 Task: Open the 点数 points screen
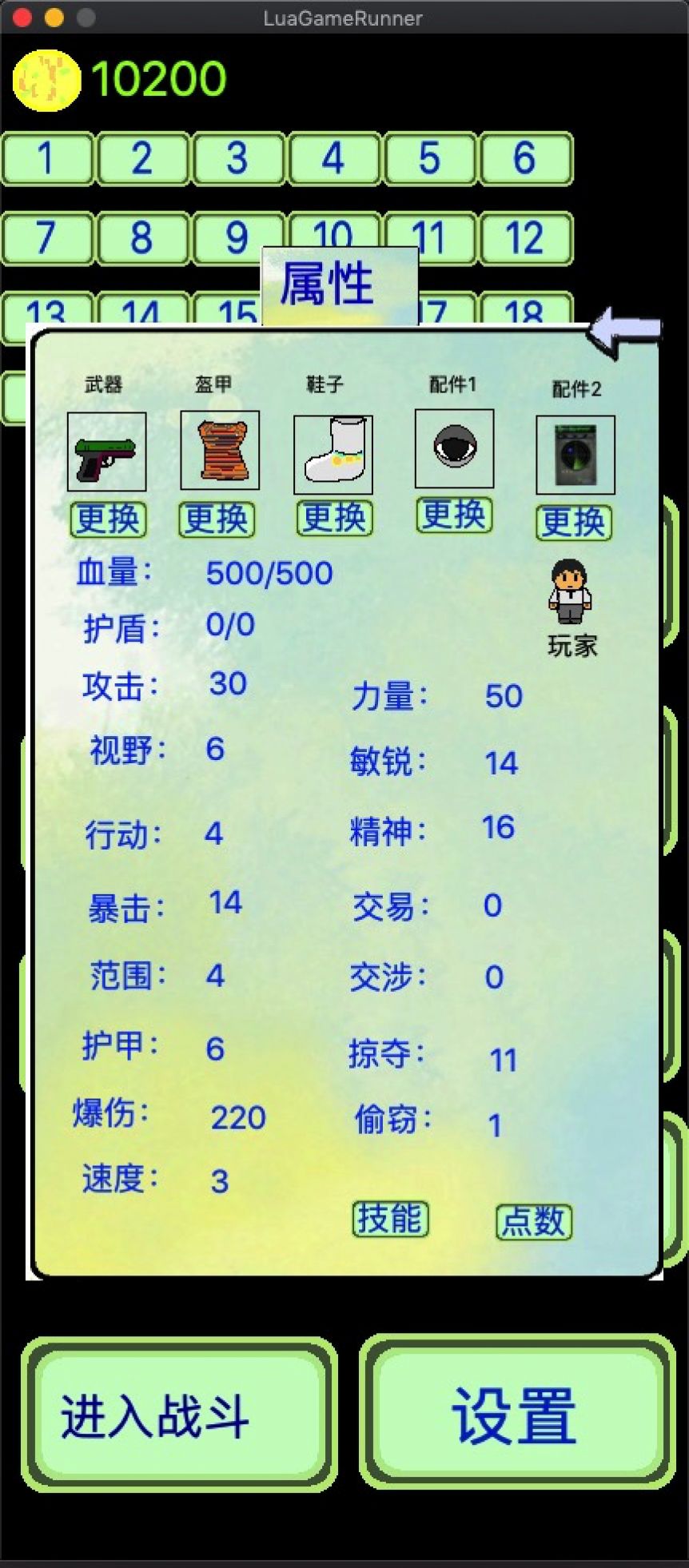click(533, 1221)
